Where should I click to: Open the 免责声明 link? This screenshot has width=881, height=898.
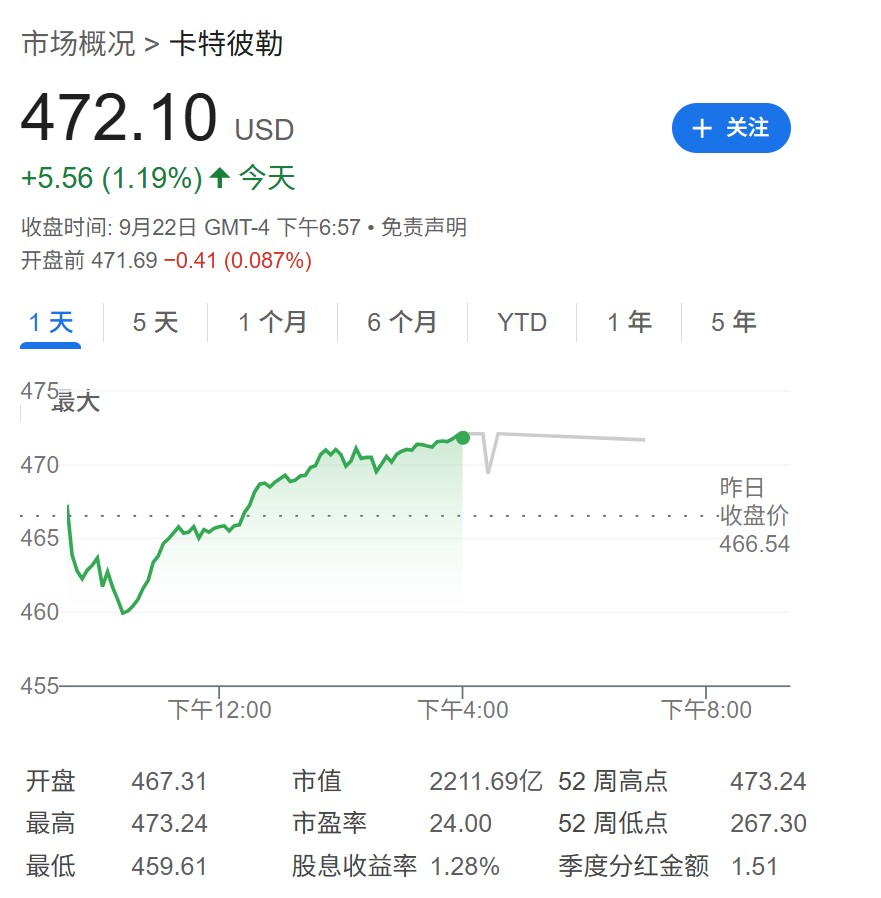point(424,228)
